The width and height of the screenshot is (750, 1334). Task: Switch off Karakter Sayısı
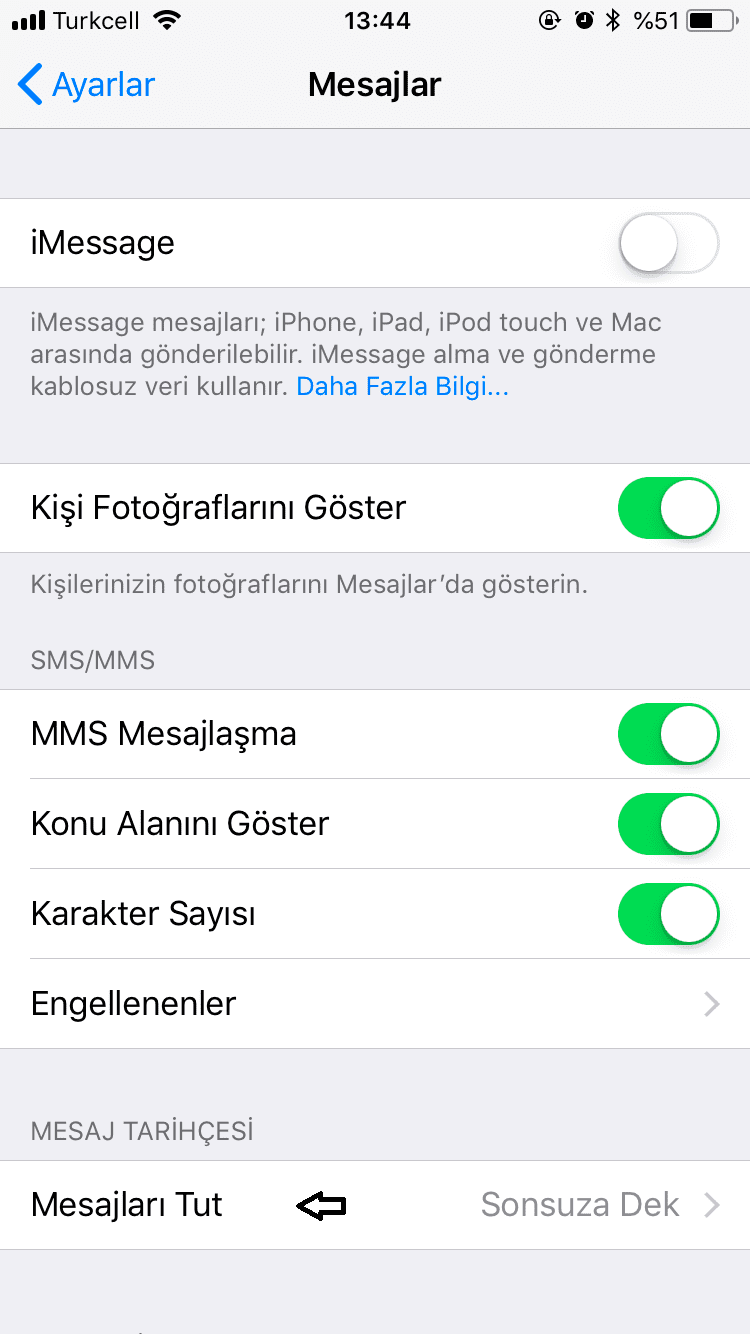(x=669, y=914)
